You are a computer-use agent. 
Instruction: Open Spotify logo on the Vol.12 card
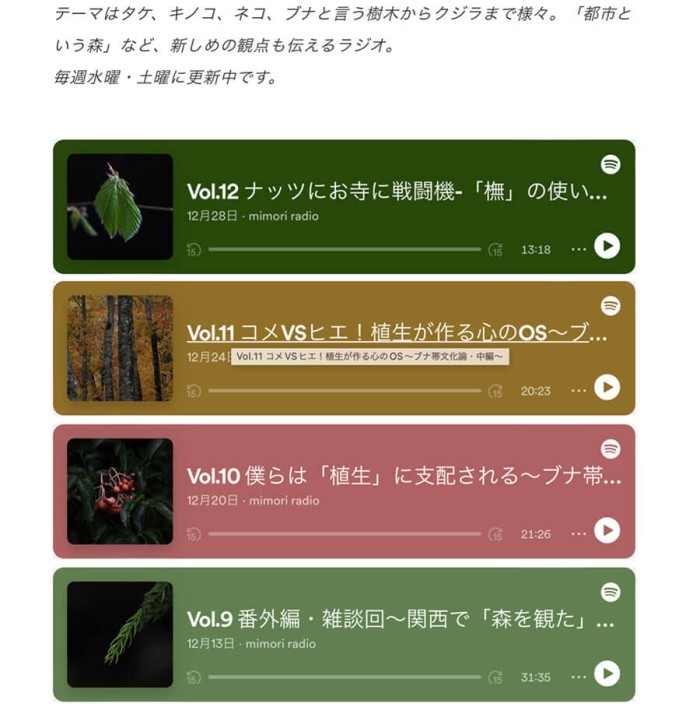(610, 164)
